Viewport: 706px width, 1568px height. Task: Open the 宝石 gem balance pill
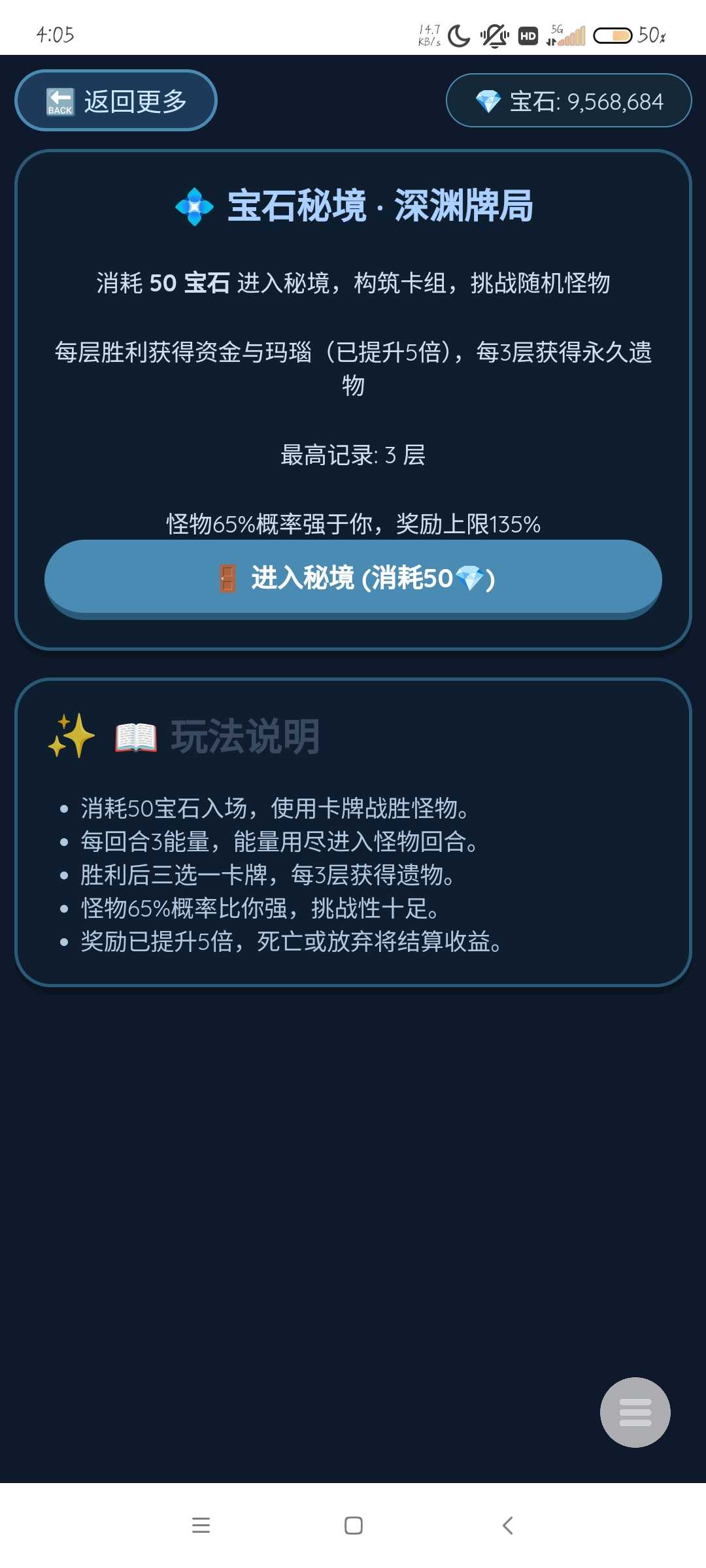[568, 101]
